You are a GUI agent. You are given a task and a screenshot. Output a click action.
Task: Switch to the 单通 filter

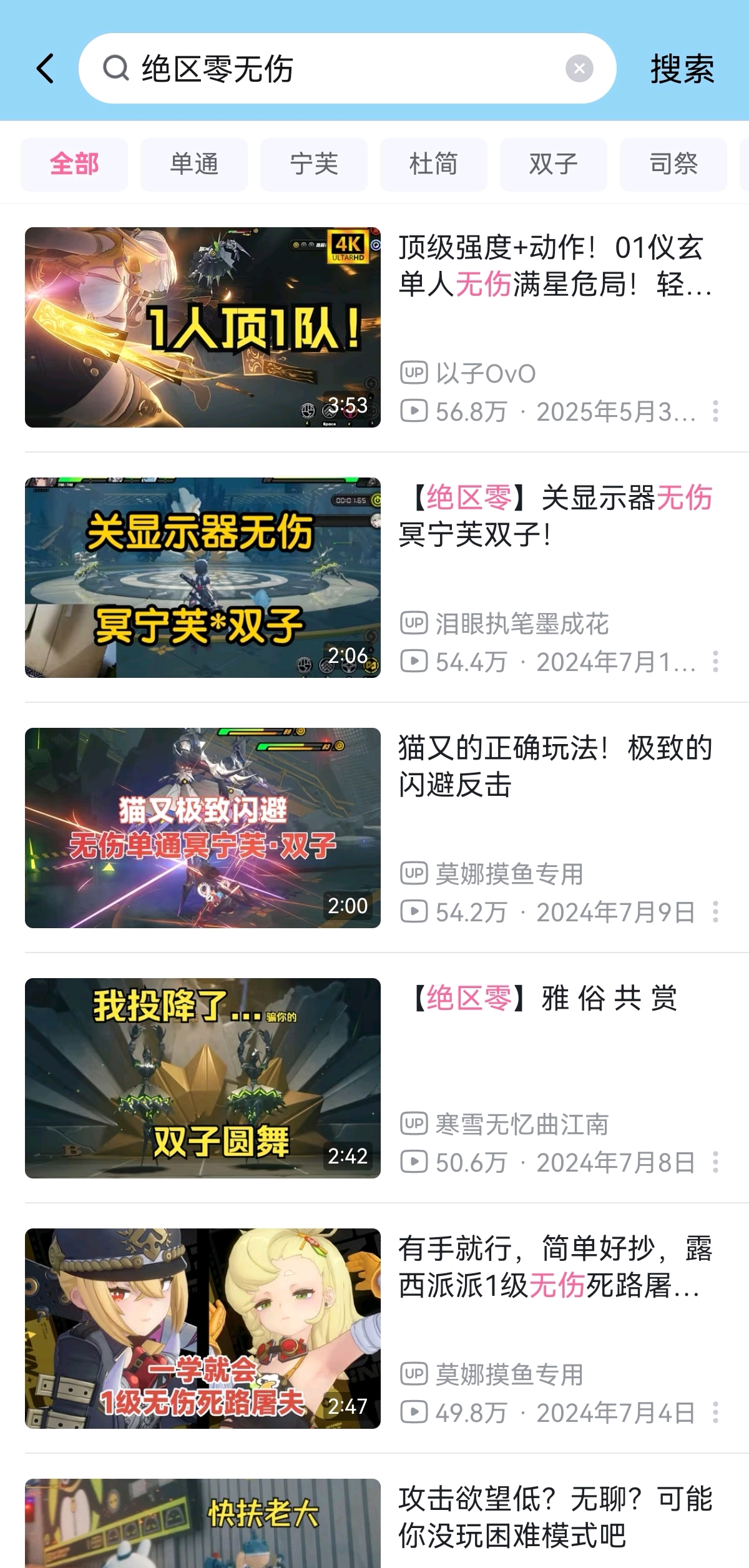[194, 165]
